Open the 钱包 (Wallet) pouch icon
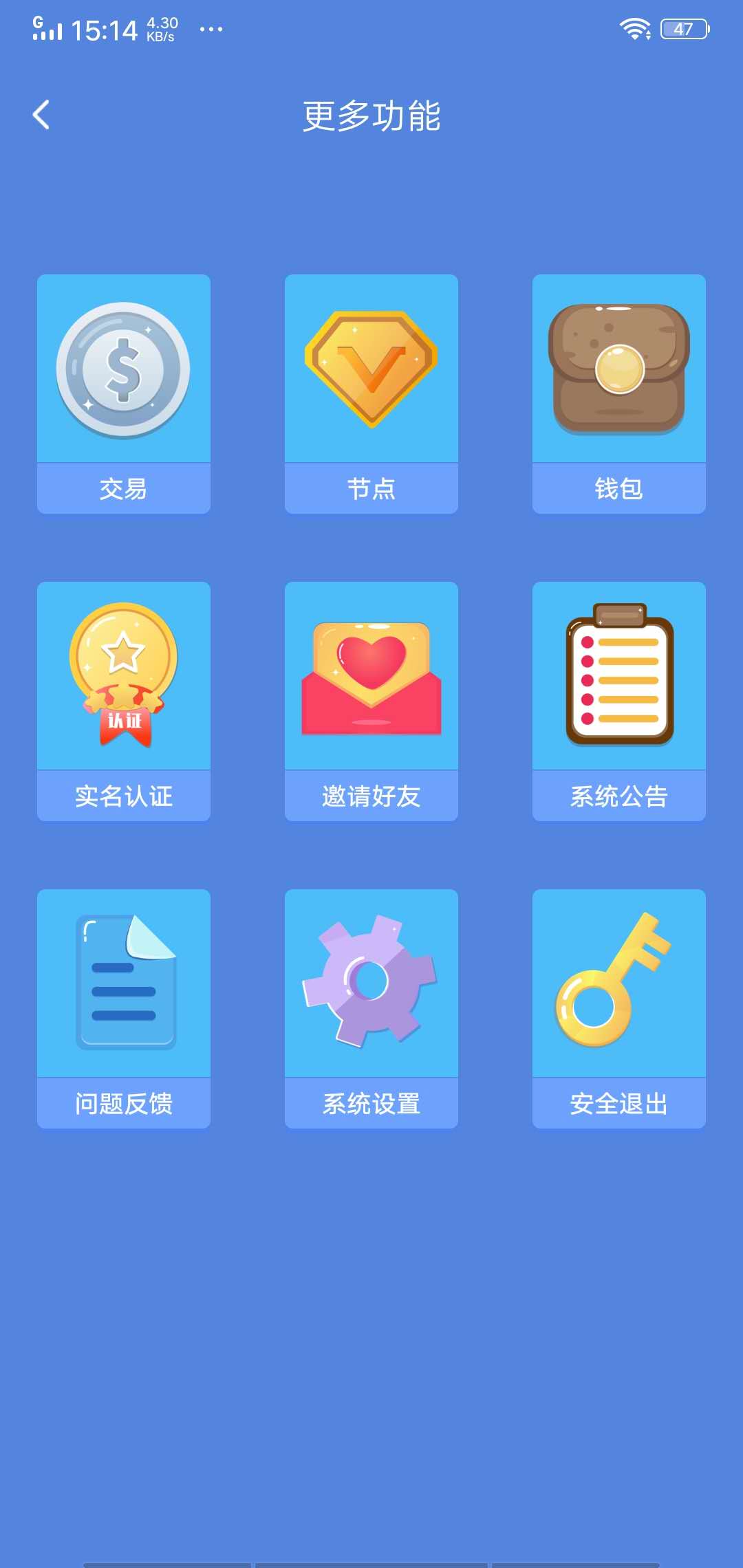Image resolution: width=743 pixels, height=1568 pixels. tap(618, 368)
